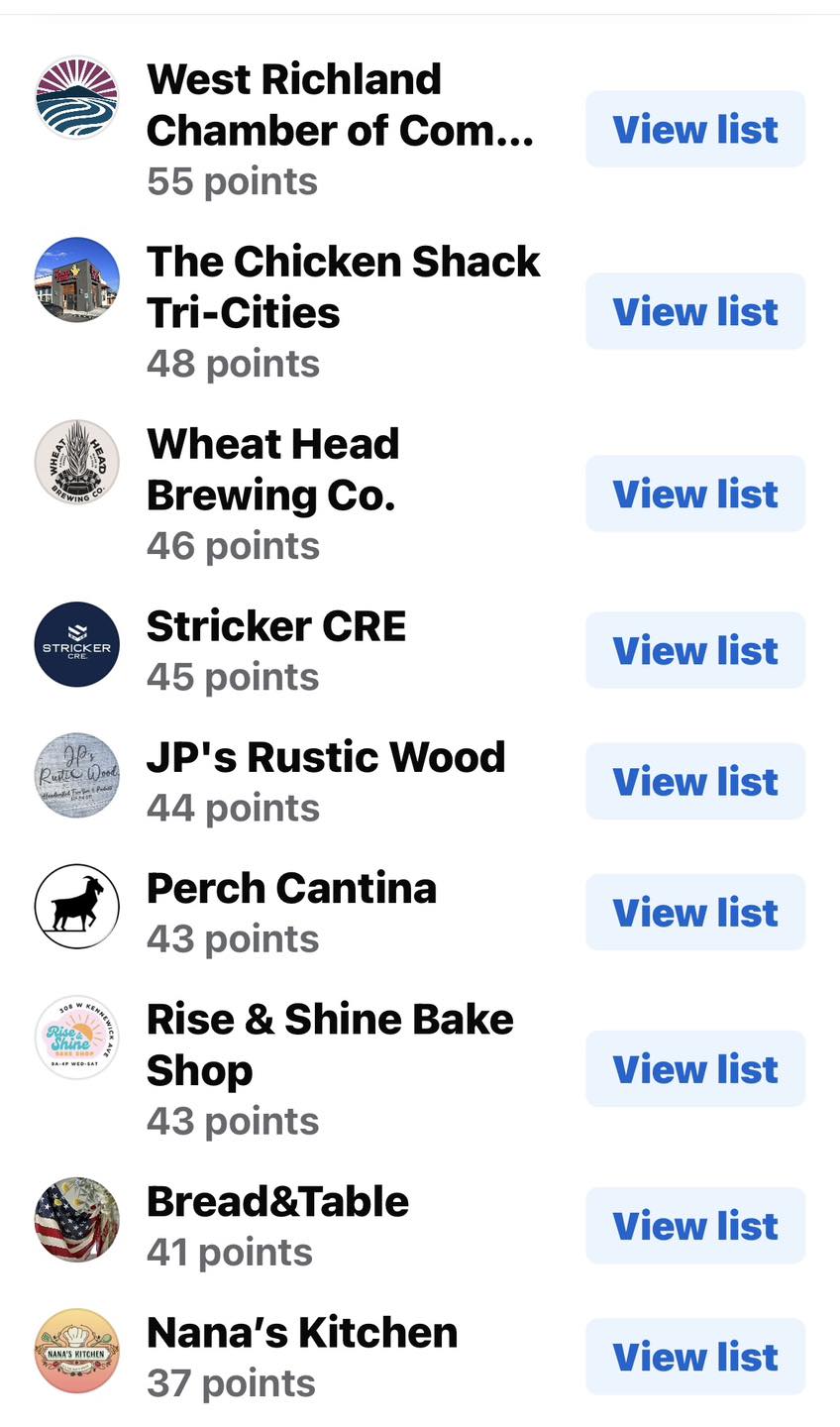This screenshot has width=840, height=1427.
Task: Open Rise & Shine Bake Shop list
Action: (x=695, y=1069)
